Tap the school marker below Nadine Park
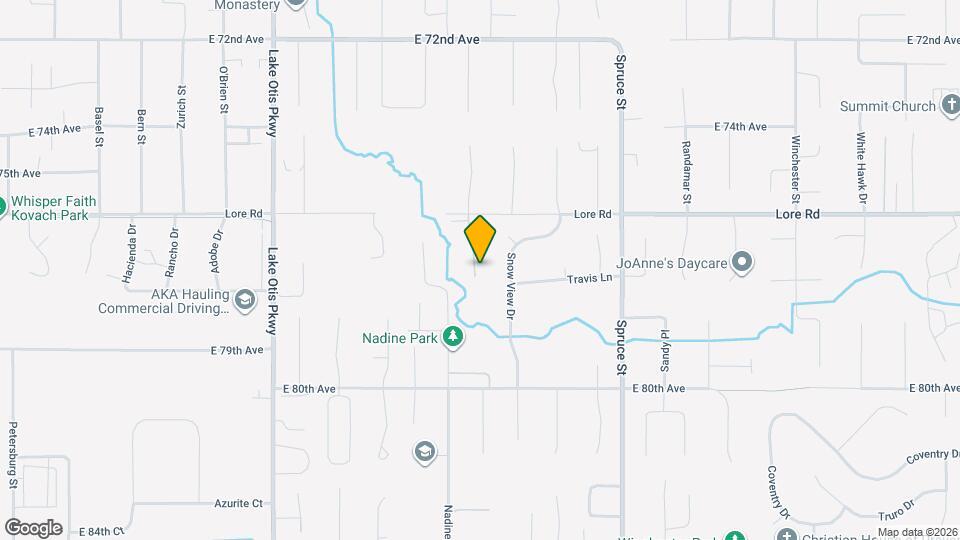The image size is (960, 540). 425,452
